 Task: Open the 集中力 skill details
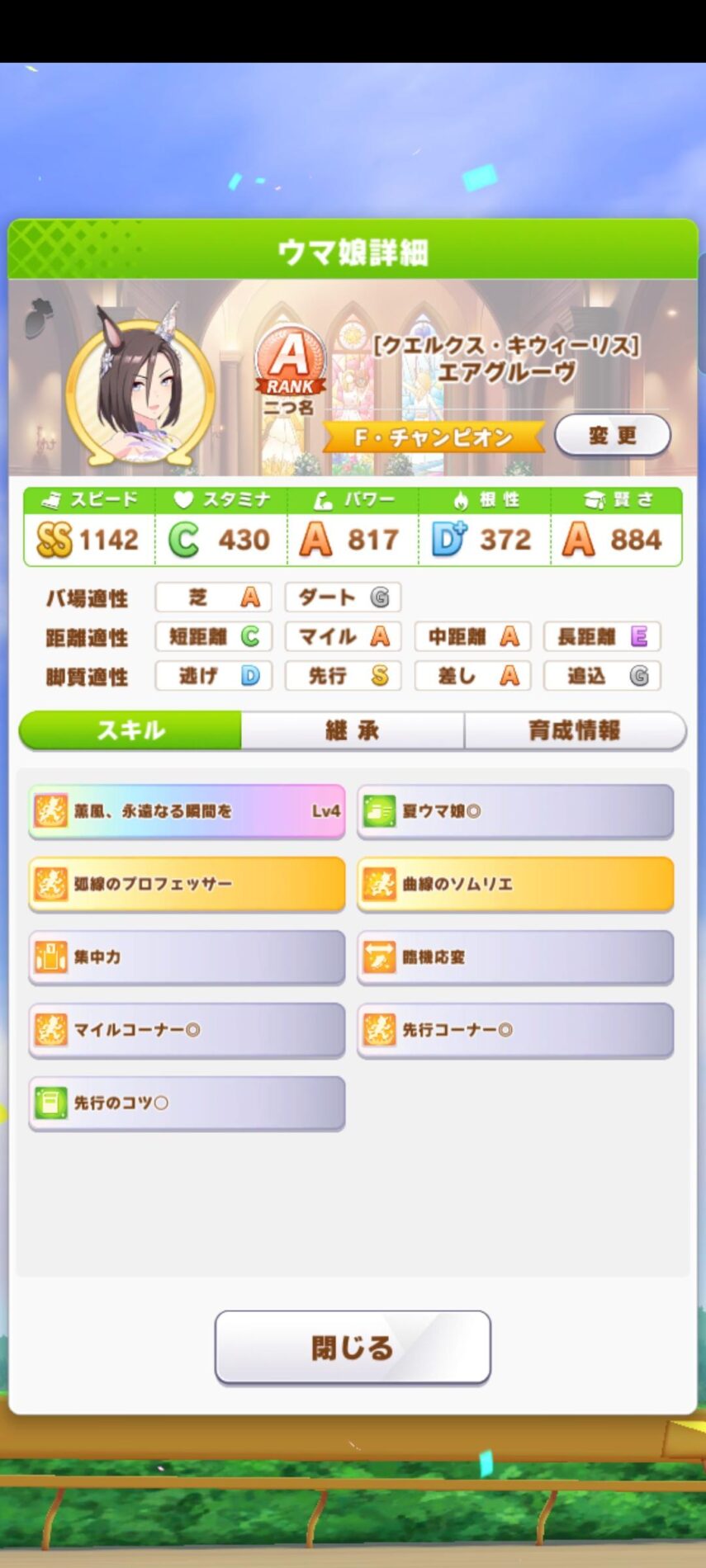pos(187,957)
